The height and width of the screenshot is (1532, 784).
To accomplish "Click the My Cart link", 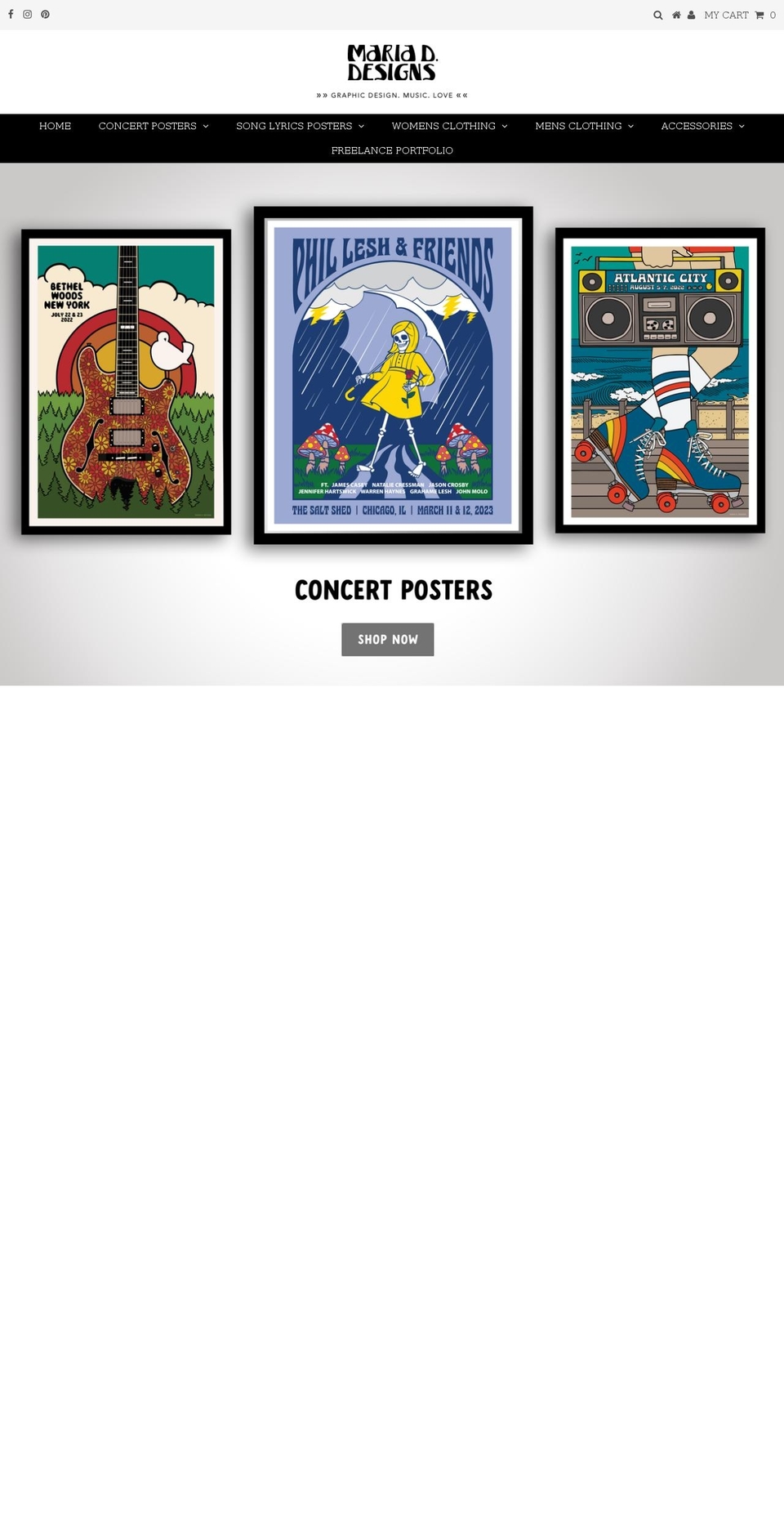I will pos(726,15).
